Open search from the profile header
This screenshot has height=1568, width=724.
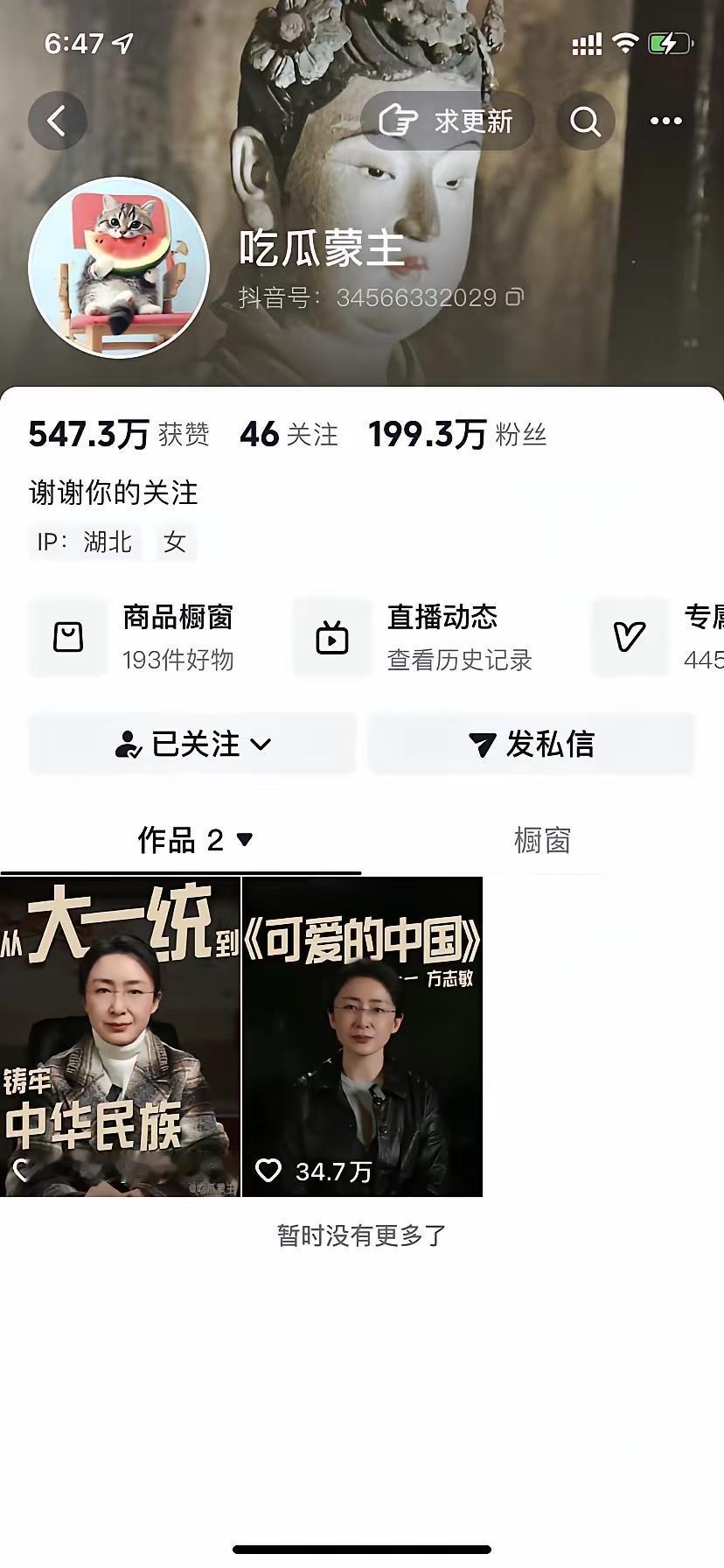pos(585,121)
